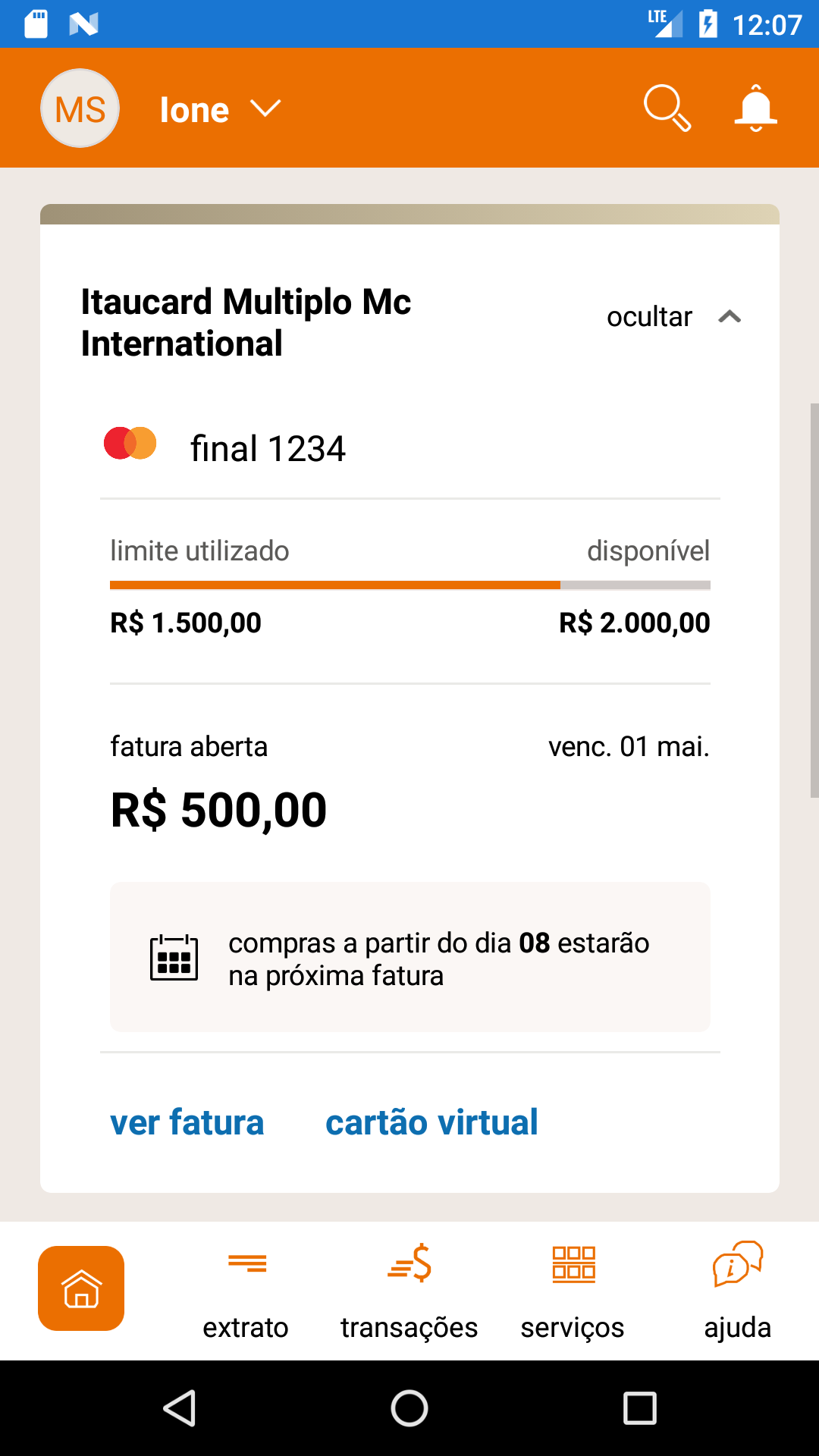819x1456 pixels.
Task: Open the recent apps overview
Action: tap(639, 1408)
